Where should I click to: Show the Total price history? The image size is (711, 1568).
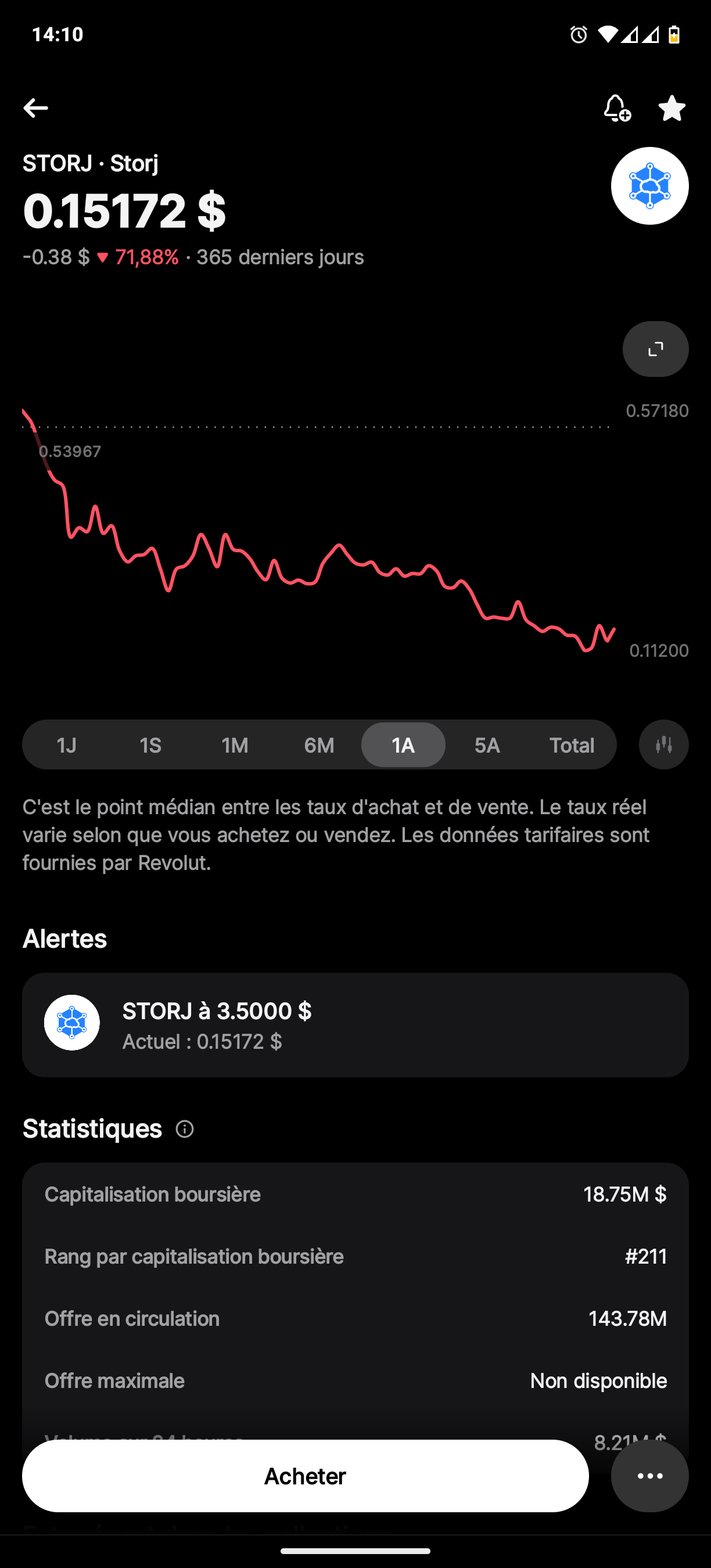[572, 745]
